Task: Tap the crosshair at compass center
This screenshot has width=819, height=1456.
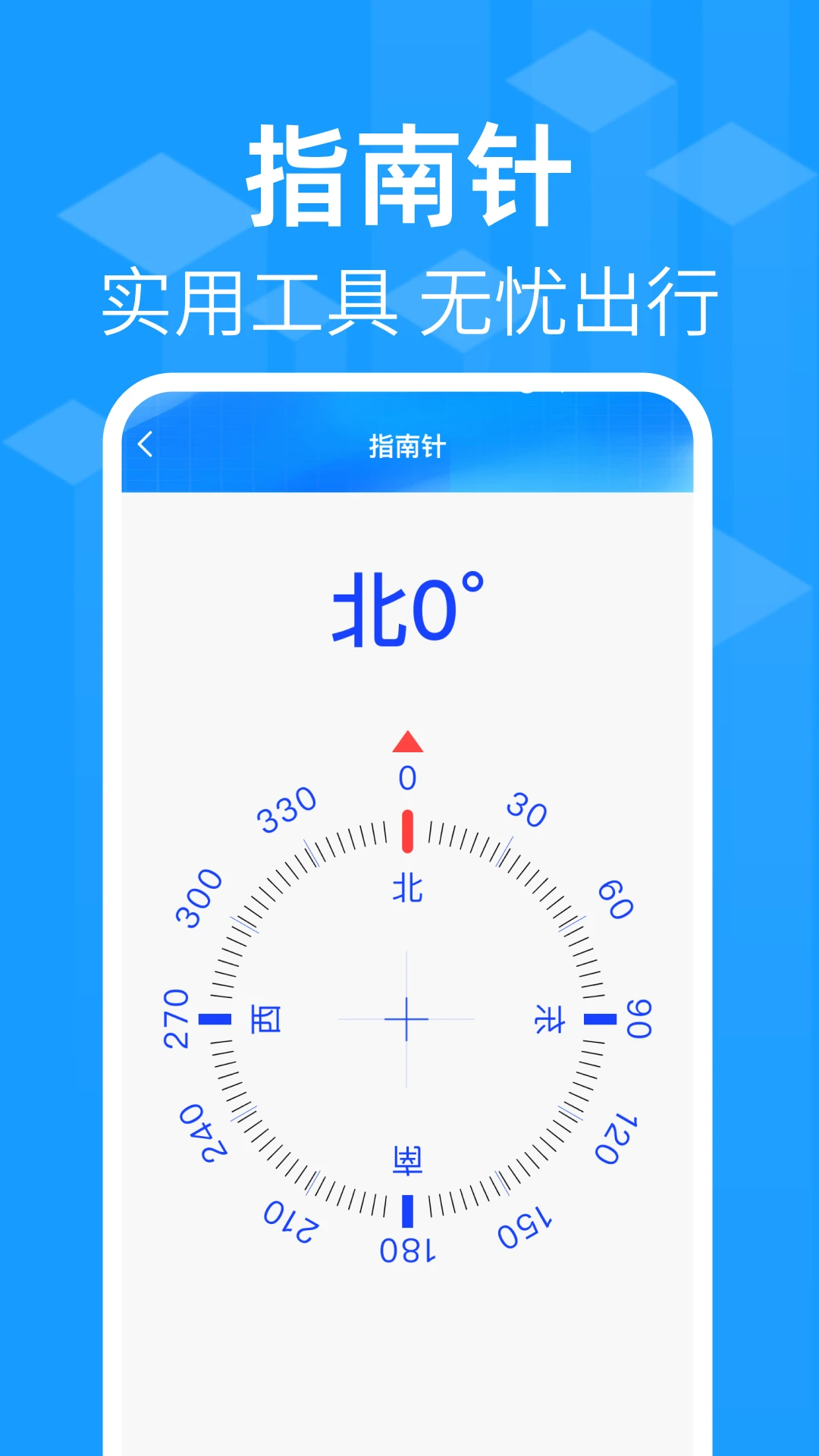Action: click(x=408, y=1020)
